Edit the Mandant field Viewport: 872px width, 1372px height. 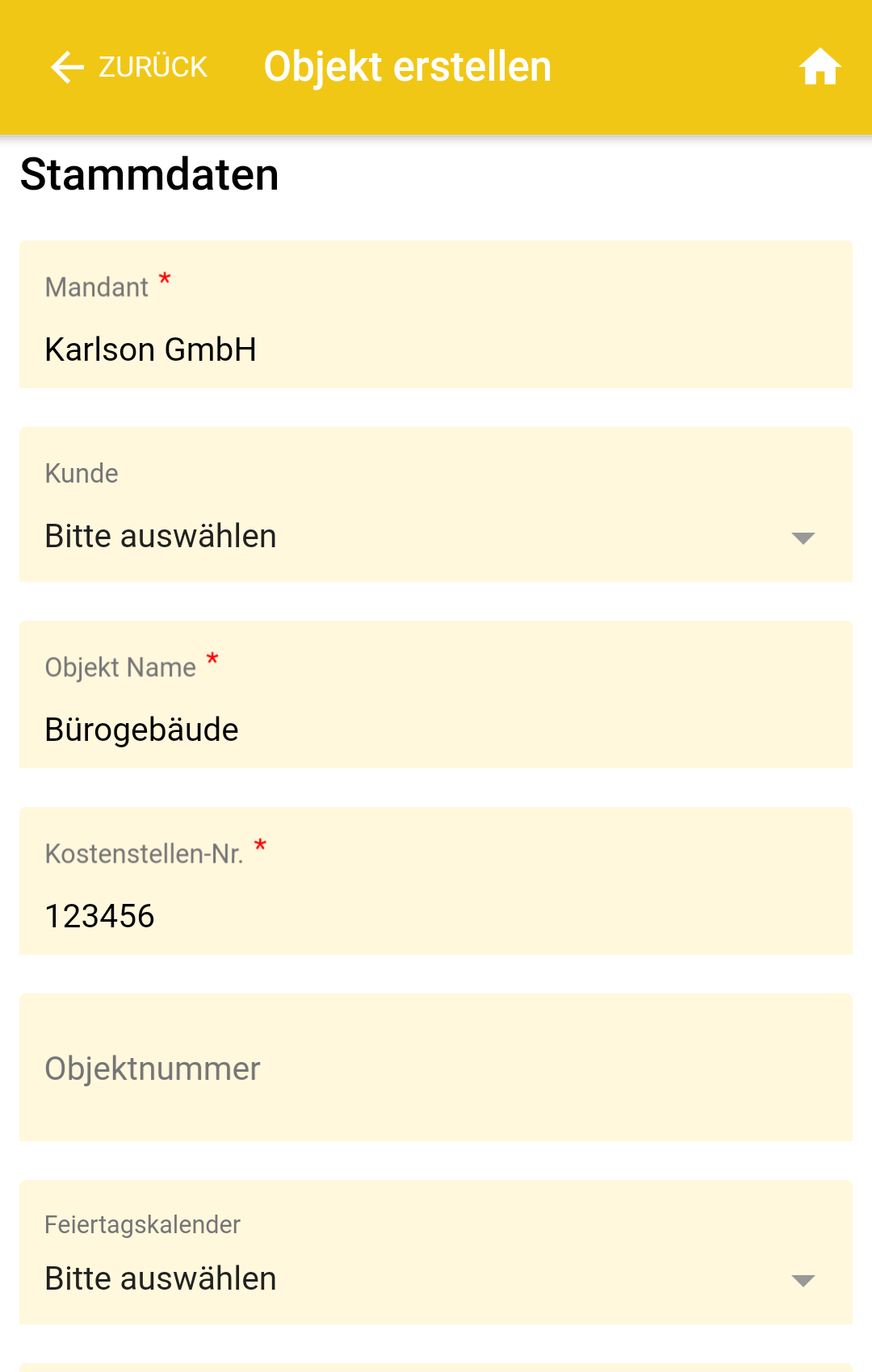436,349
